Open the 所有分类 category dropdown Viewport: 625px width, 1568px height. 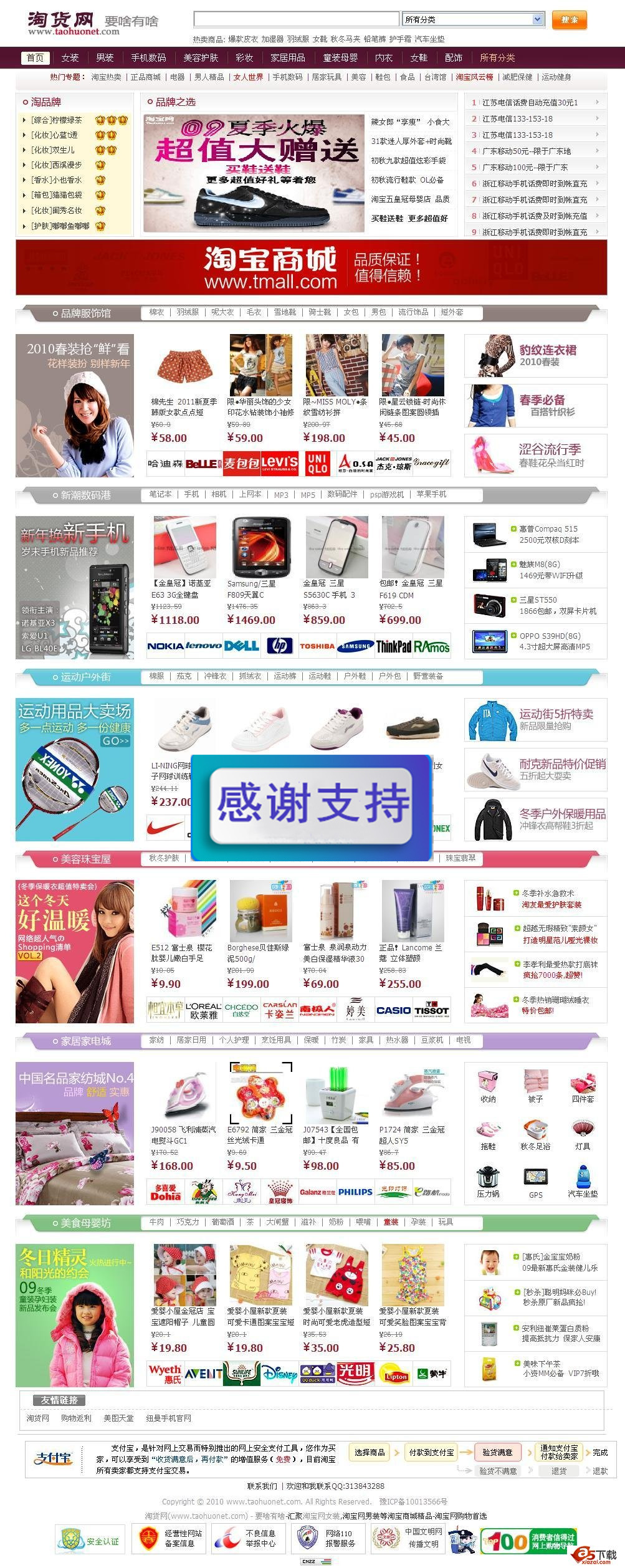point(473,19)
